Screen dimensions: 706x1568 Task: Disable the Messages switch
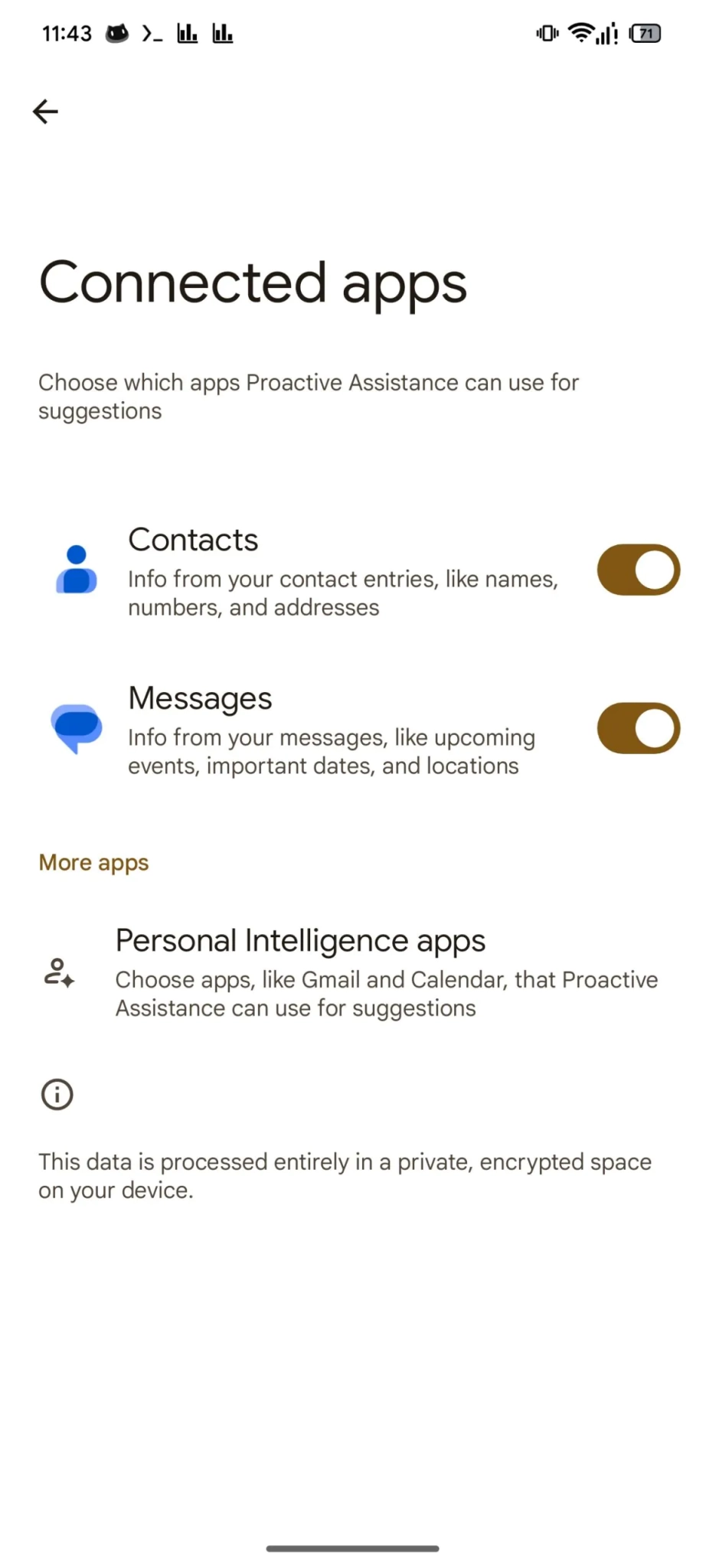tap(638, 728)
